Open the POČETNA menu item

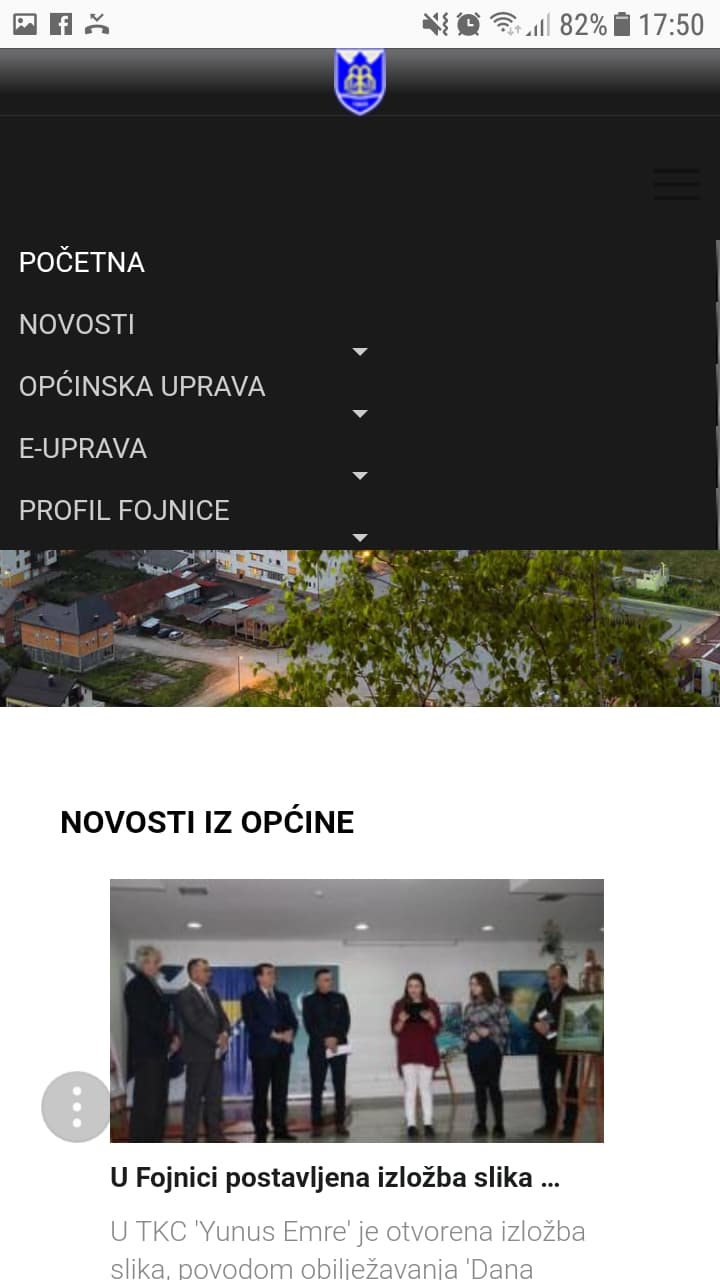(82, 262)
